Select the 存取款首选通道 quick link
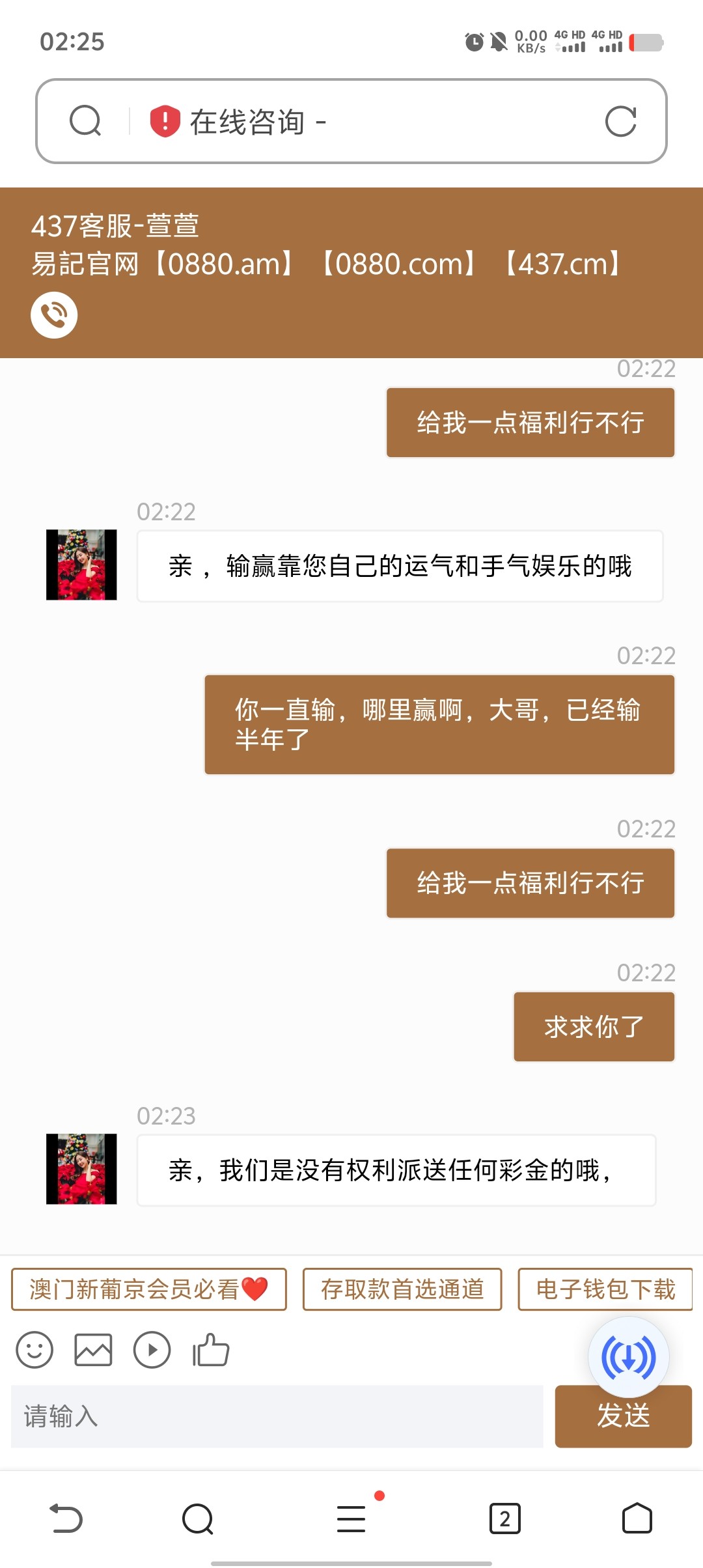Image resolution: width=703 pixels, height=1568 pixels. (x=402, y=1289)
